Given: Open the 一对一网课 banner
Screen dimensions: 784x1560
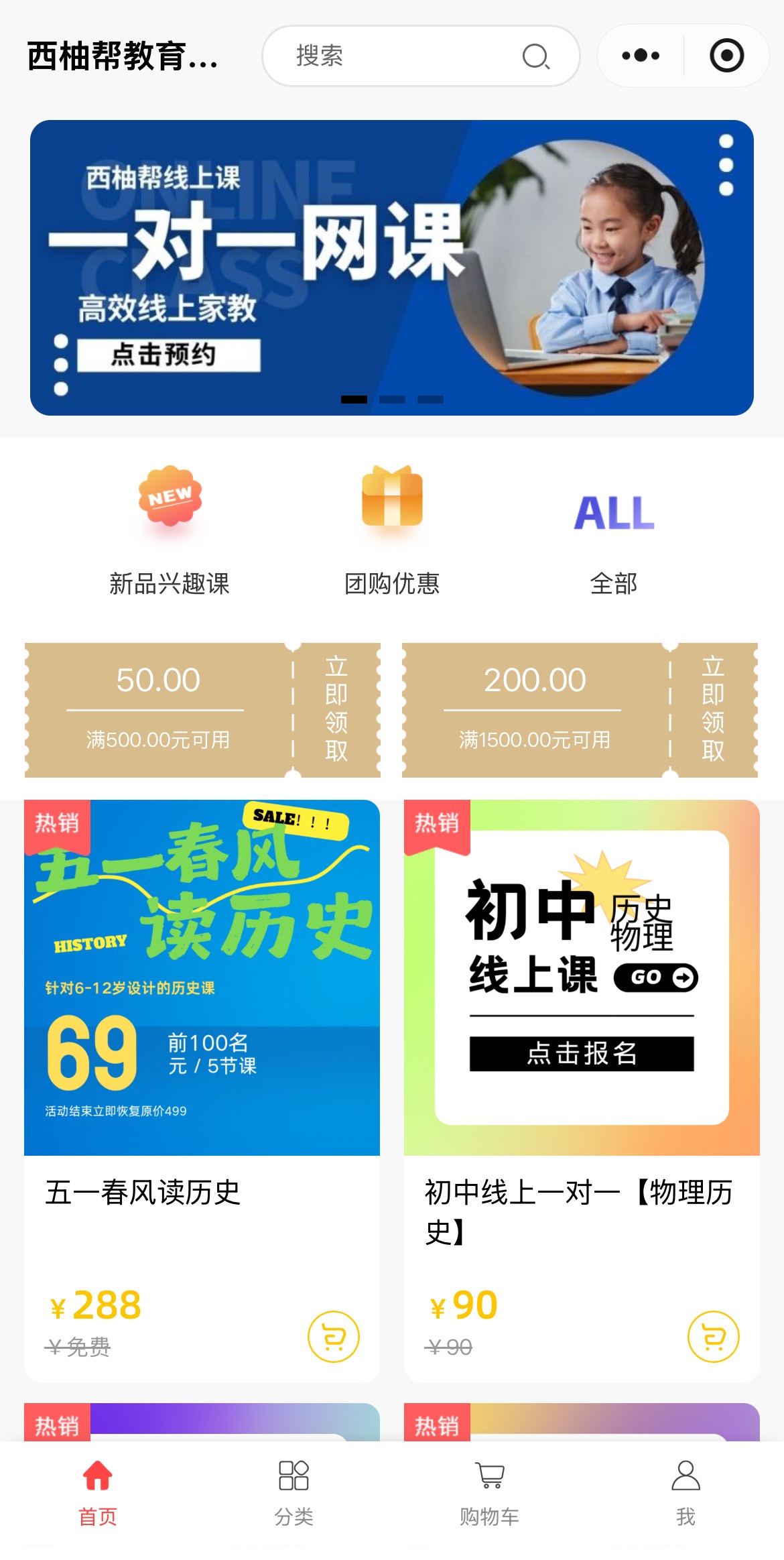Looking at the screenshot, I should pyautogui.click(x=391, y=267).
